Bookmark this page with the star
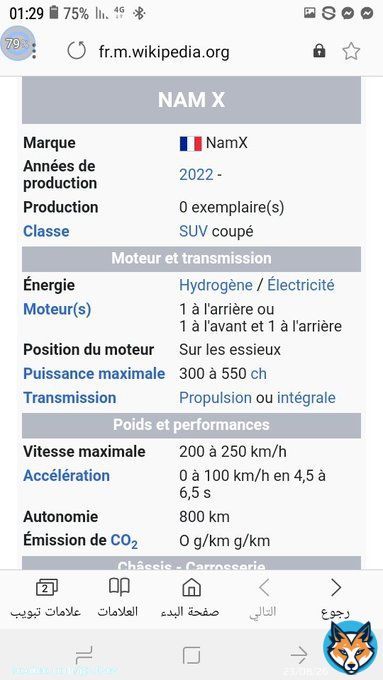 click(351, 51)
